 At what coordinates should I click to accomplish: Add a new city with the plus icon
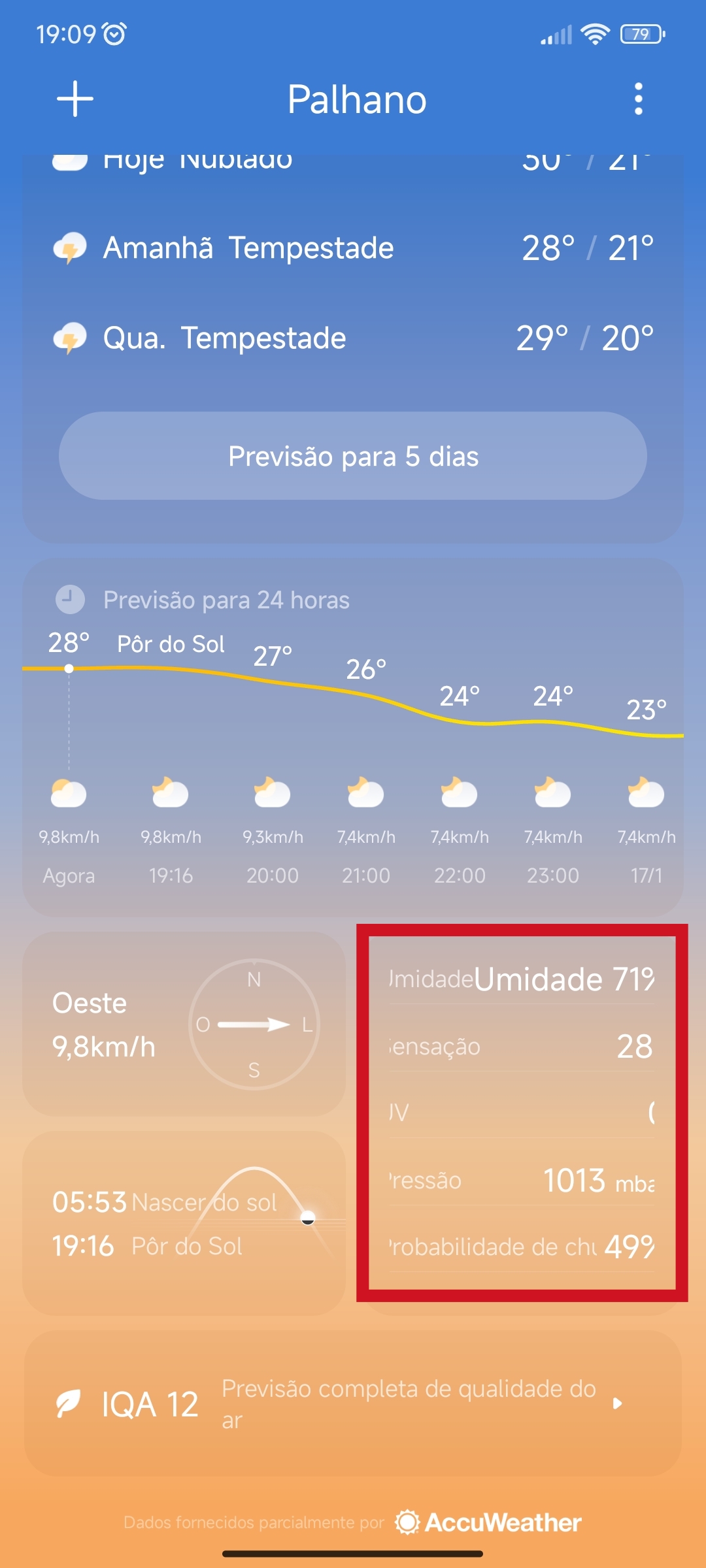click(75, 99)
